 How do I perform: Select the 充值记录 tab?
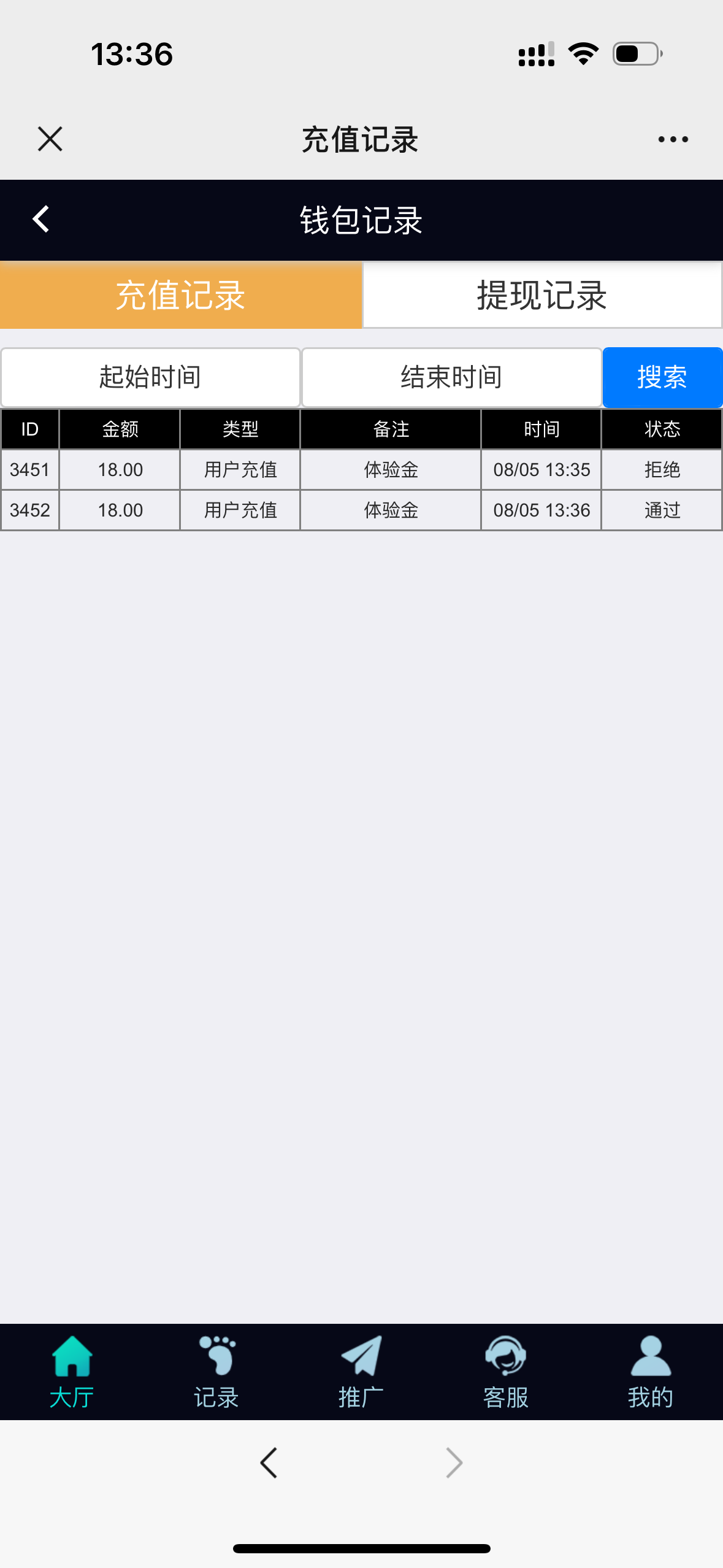click(x=181, y=295)
